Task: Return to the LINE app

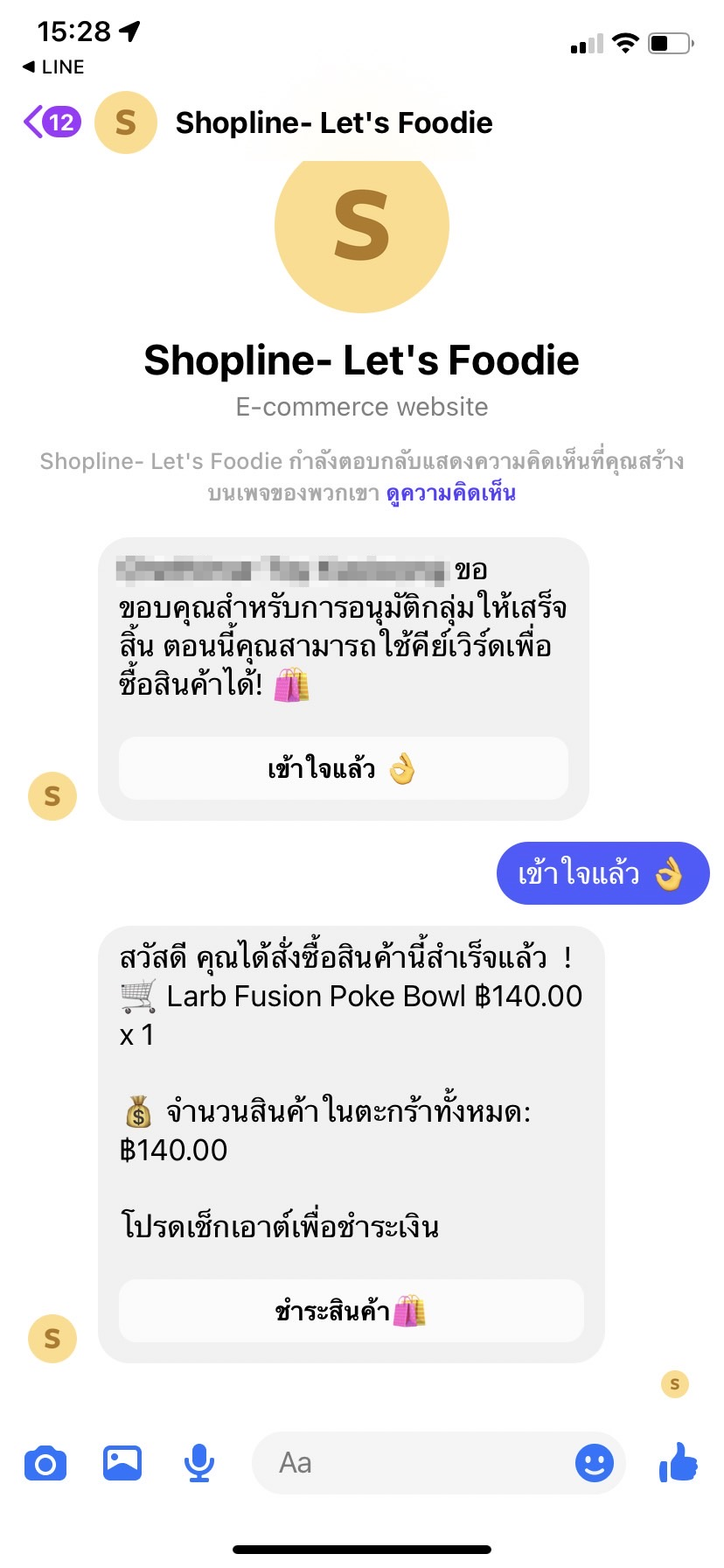Action: click(53, 66)
